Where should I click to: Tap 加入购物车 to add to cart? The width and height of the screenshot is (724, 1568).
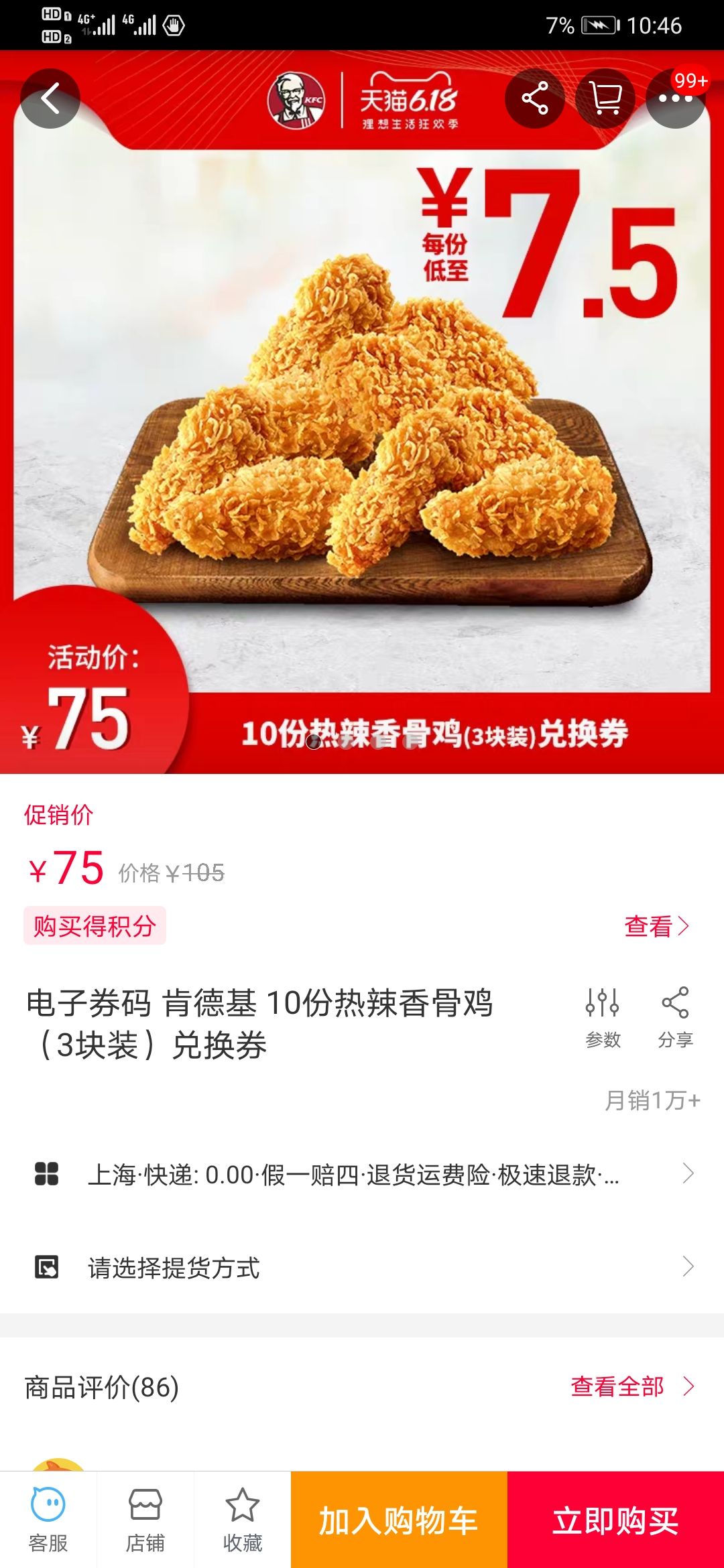tap(399, 1520)
